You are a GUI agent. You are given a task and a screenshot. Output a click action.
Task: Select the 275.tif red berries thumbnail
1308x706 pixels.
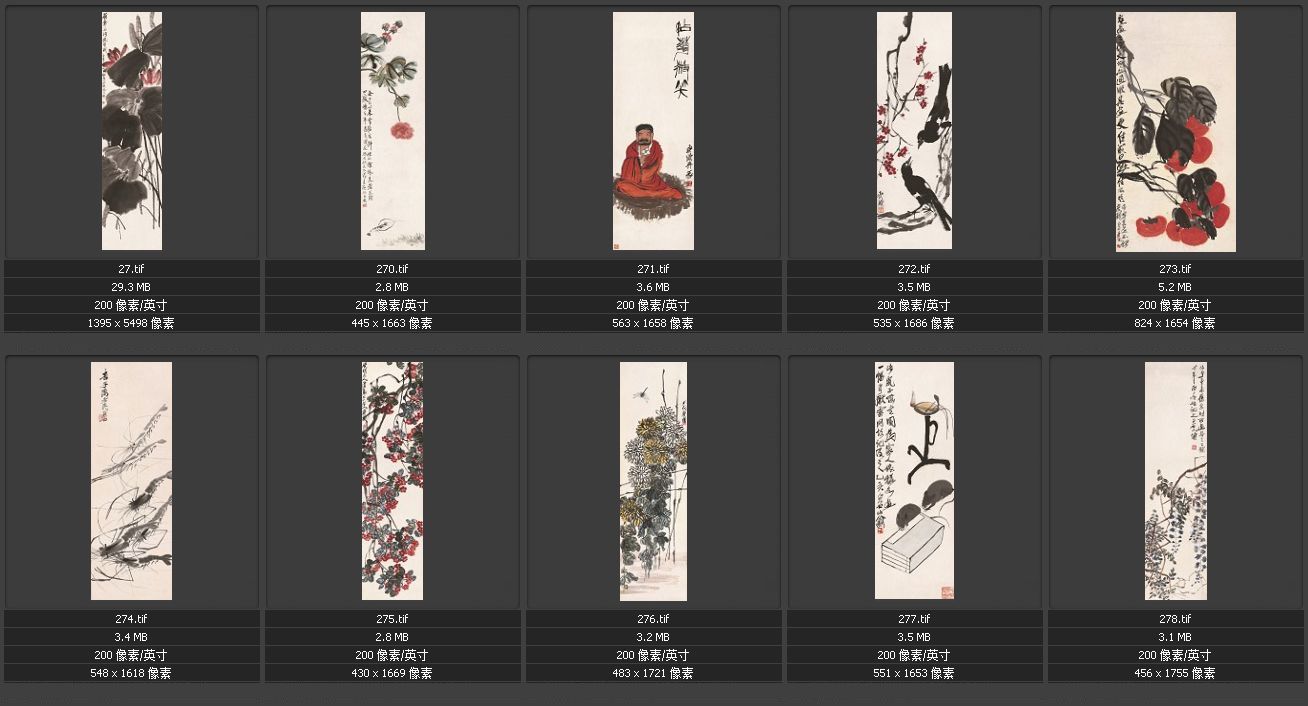[x=392, y=481]
